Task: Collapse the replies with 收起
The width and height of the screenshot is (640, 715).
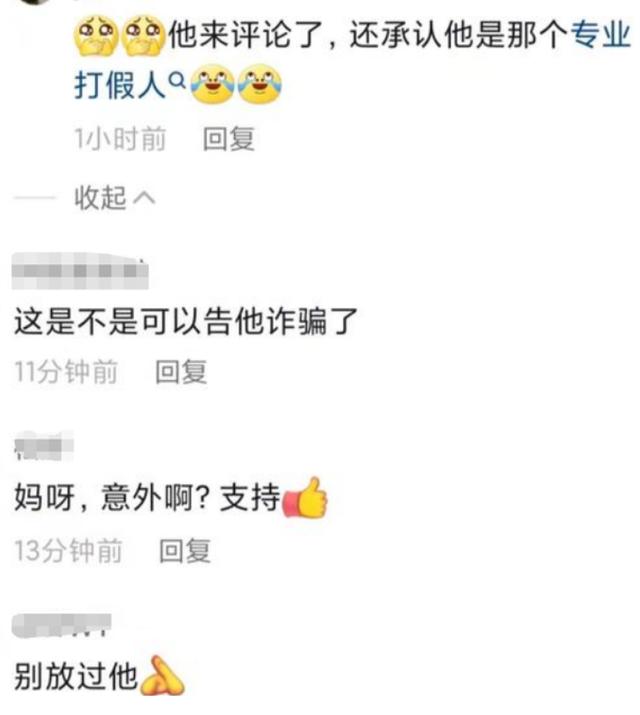Action: [x=114, y=198]
